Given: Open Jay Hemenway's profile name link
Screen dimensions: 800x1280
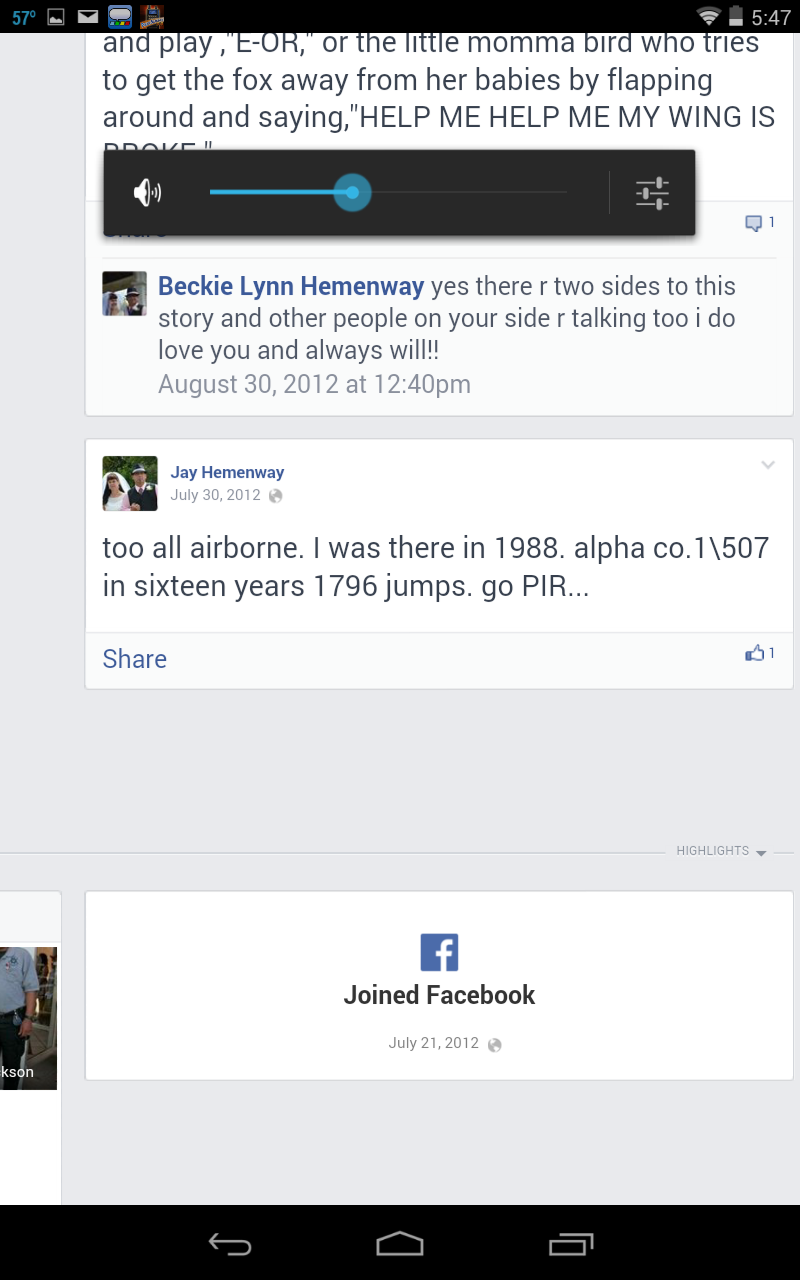Looking at the screenshot, I should coord(227,472).
